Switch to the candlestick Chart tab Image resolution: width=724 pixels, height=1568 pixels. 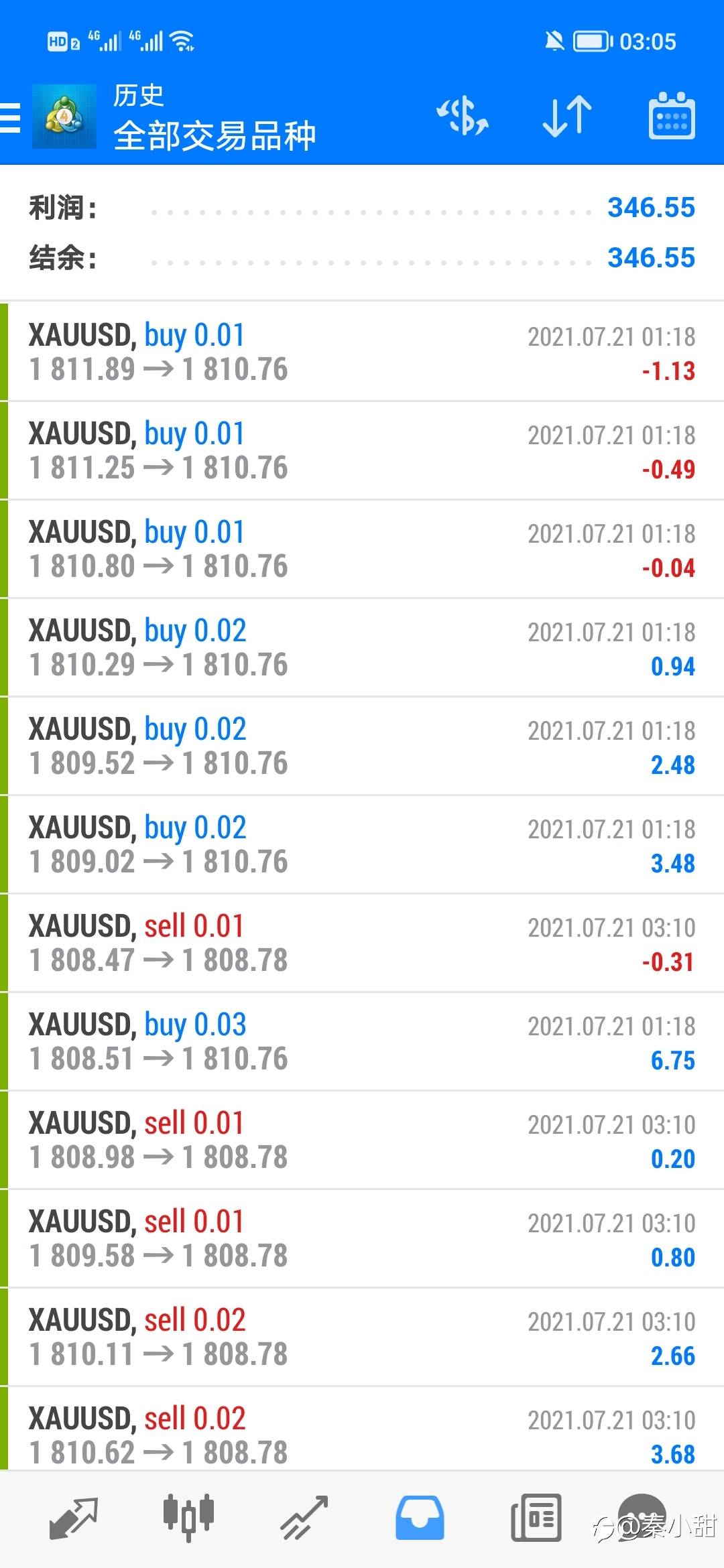(188, 1517)
